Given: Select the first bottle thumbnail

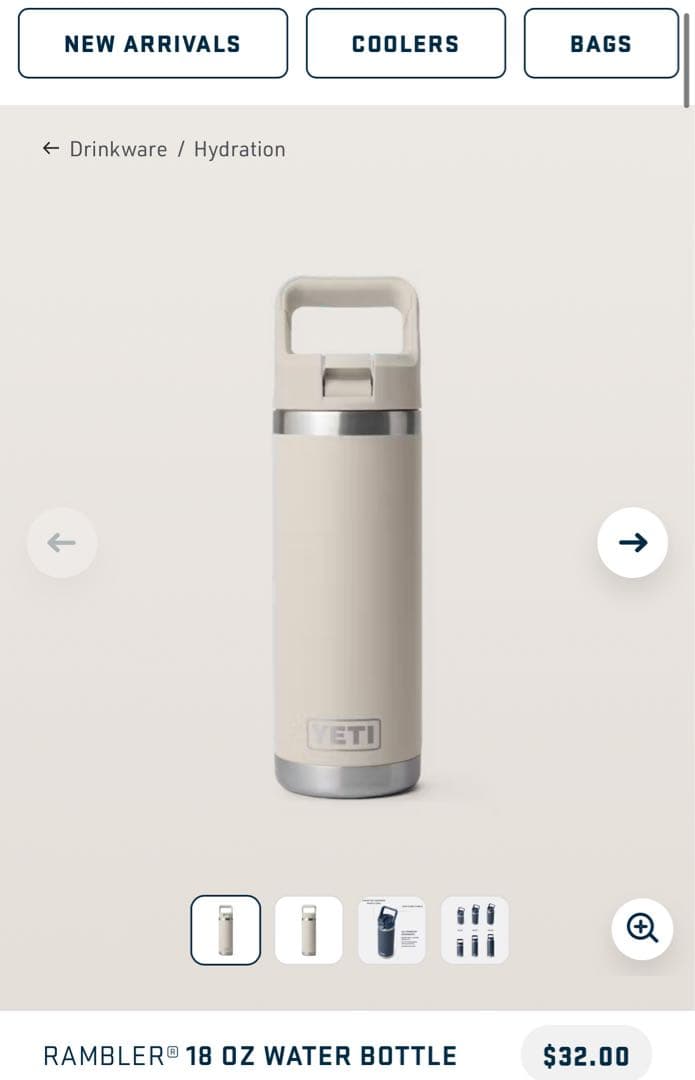Looking at the screenshot, I should (x=226, y=930).
